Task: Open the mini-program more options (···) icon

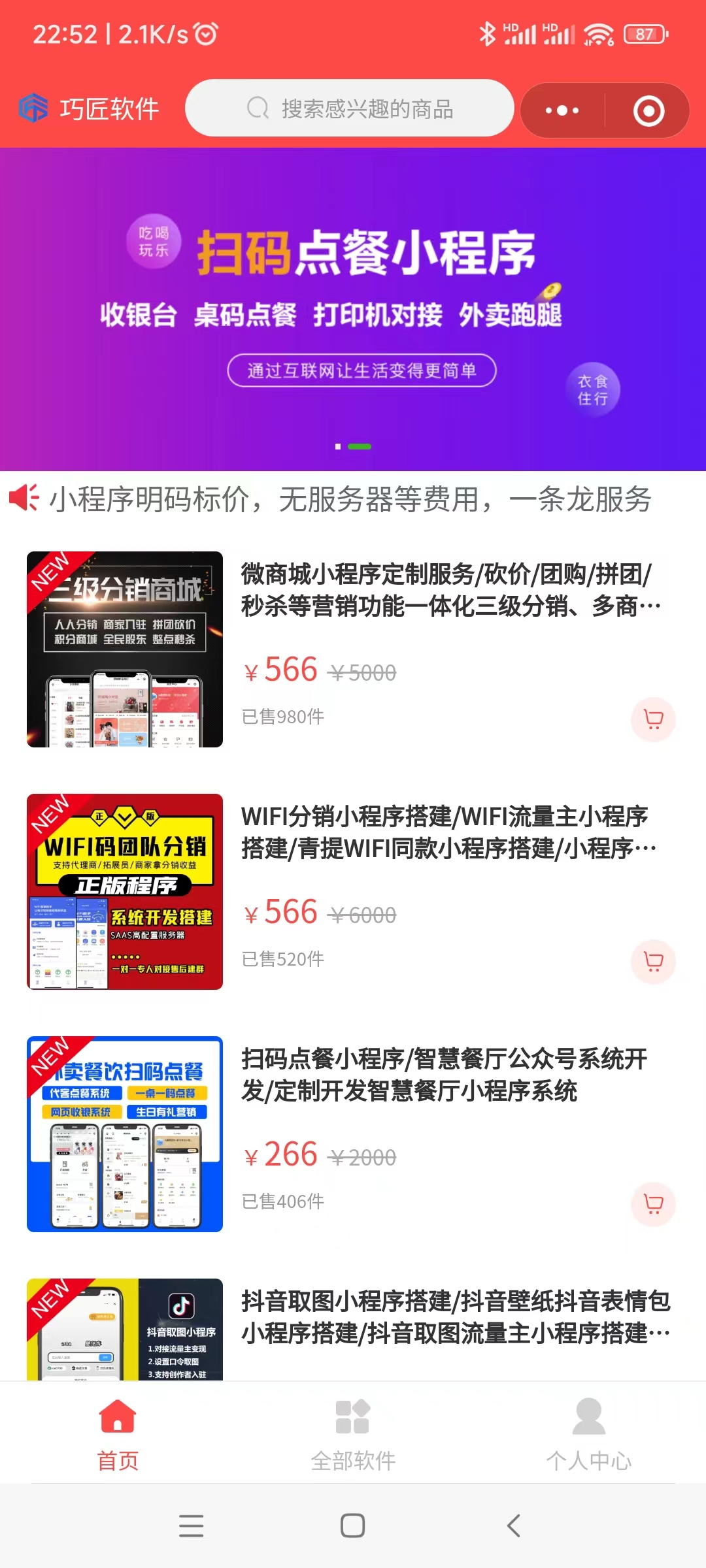Action: [x=561, y=110]
